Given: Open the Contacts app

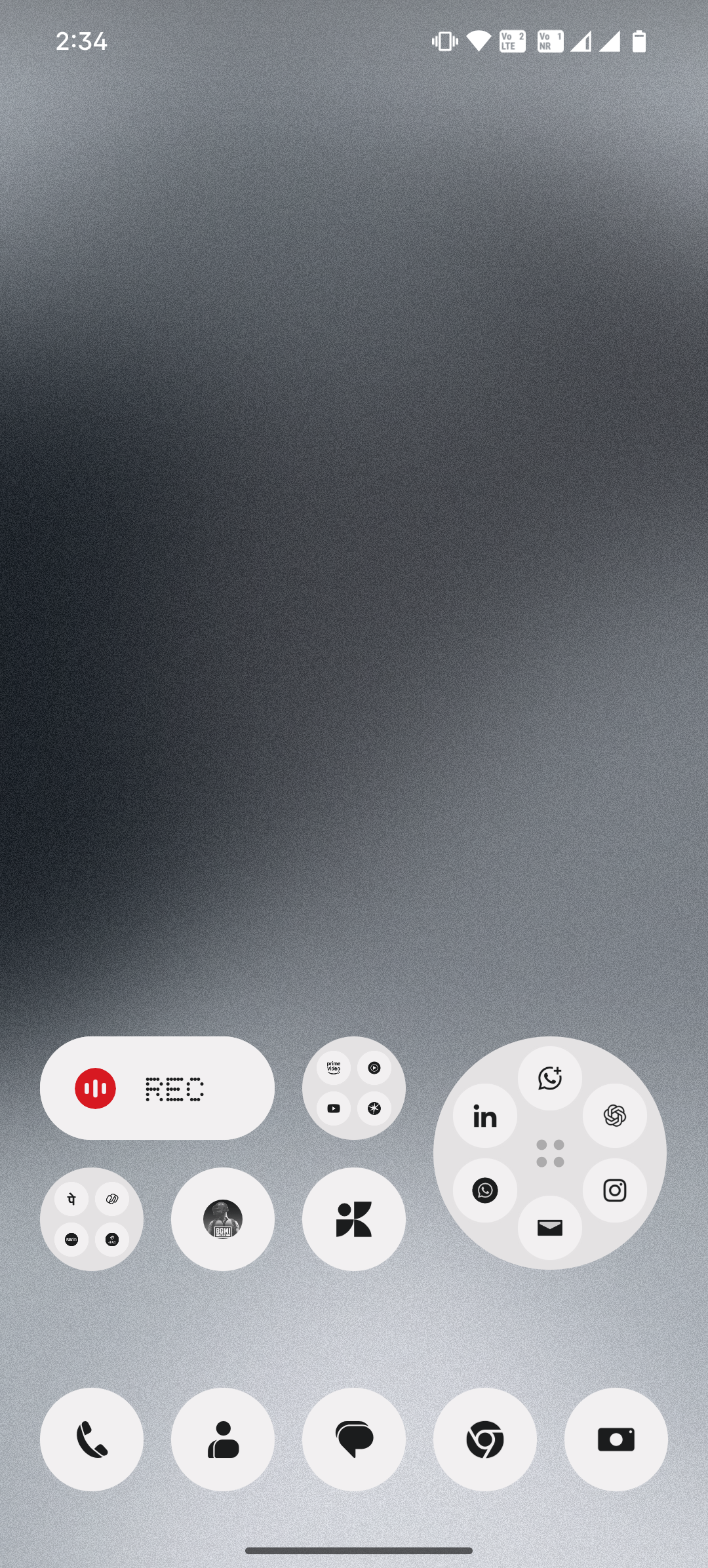Looking at the screenshot, I should coord(223,1440).
